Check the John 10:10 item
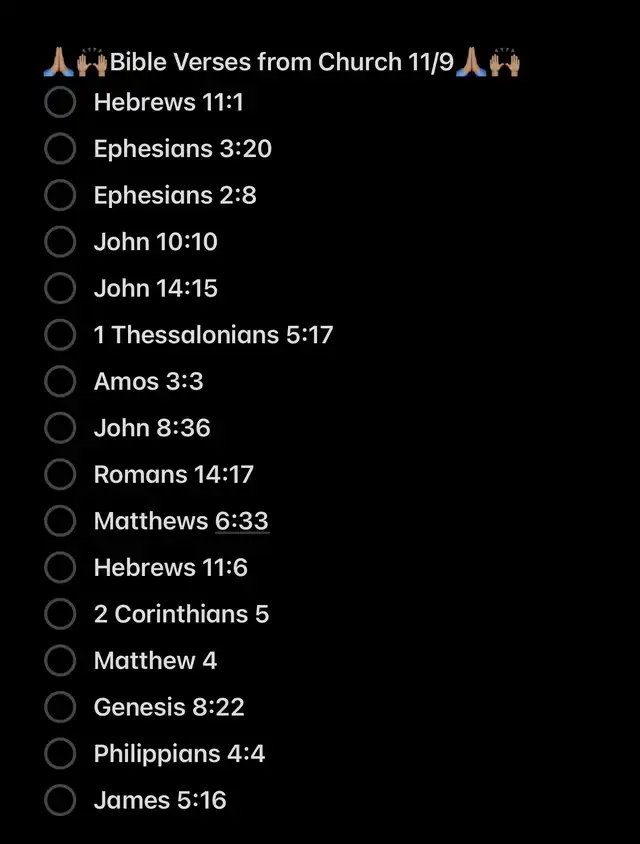The width and height of the screenshot is (640, 844). tap(60, 242)
